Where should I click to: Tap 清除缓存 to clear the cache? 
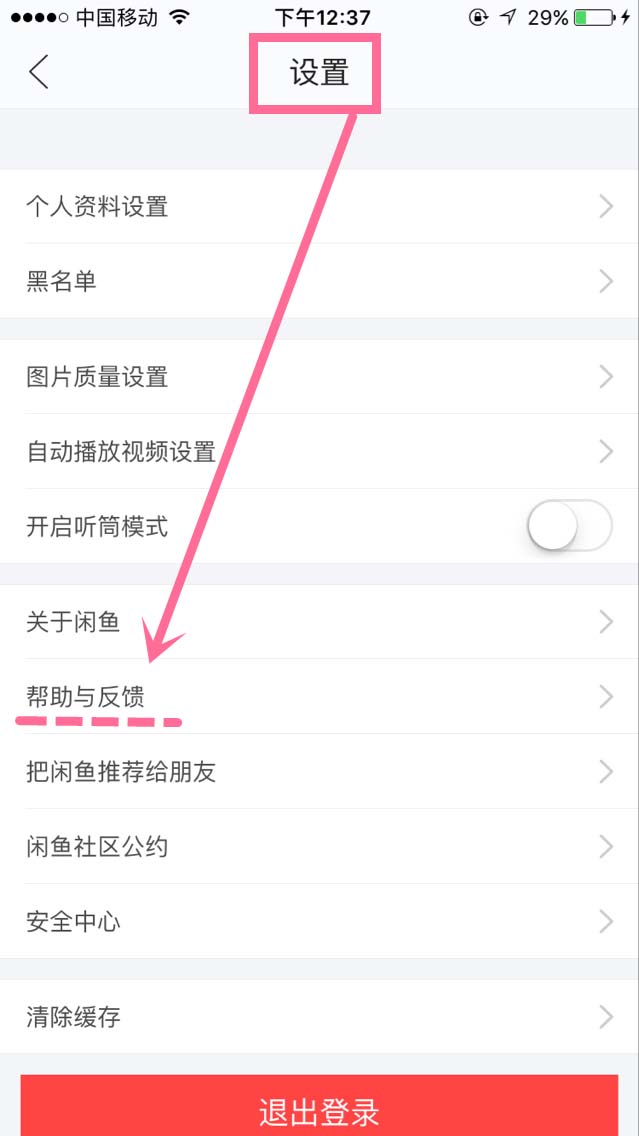[319, 1017]
